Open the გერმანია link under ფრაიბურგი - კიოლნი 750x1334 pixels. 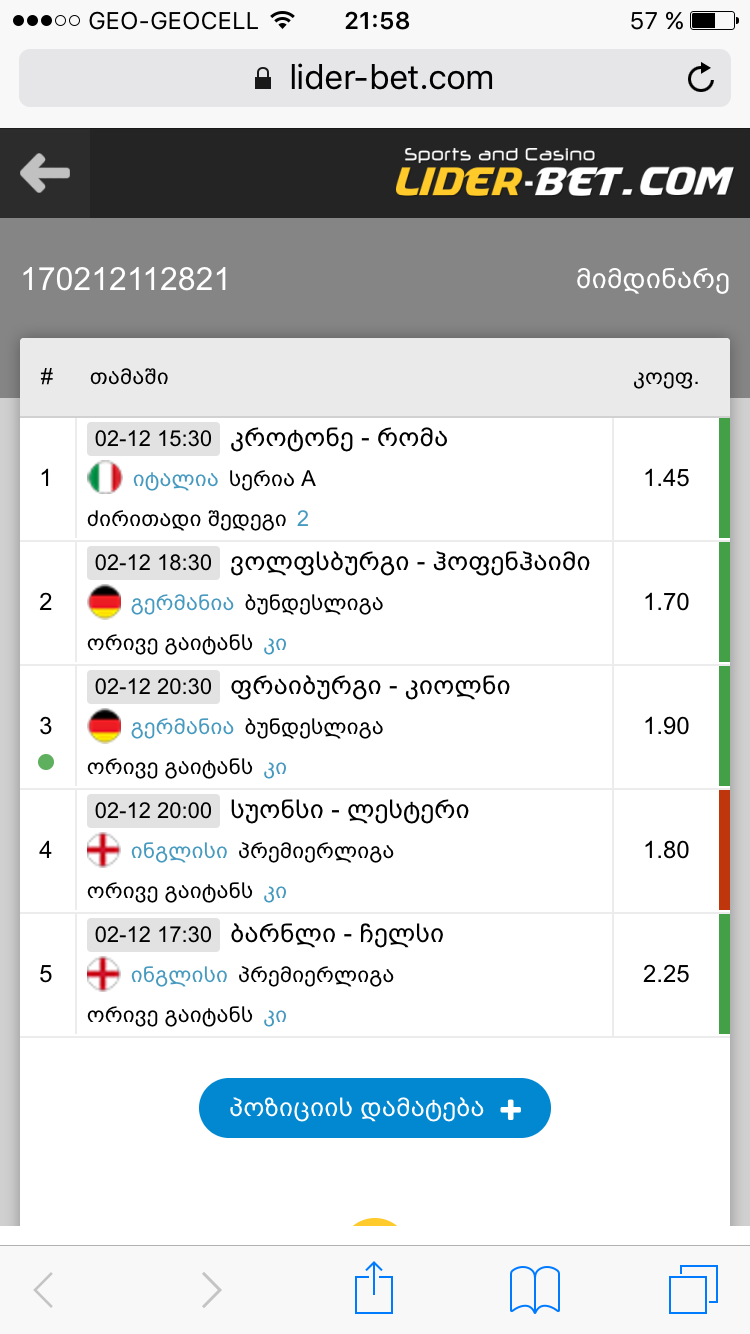(183, 727)
